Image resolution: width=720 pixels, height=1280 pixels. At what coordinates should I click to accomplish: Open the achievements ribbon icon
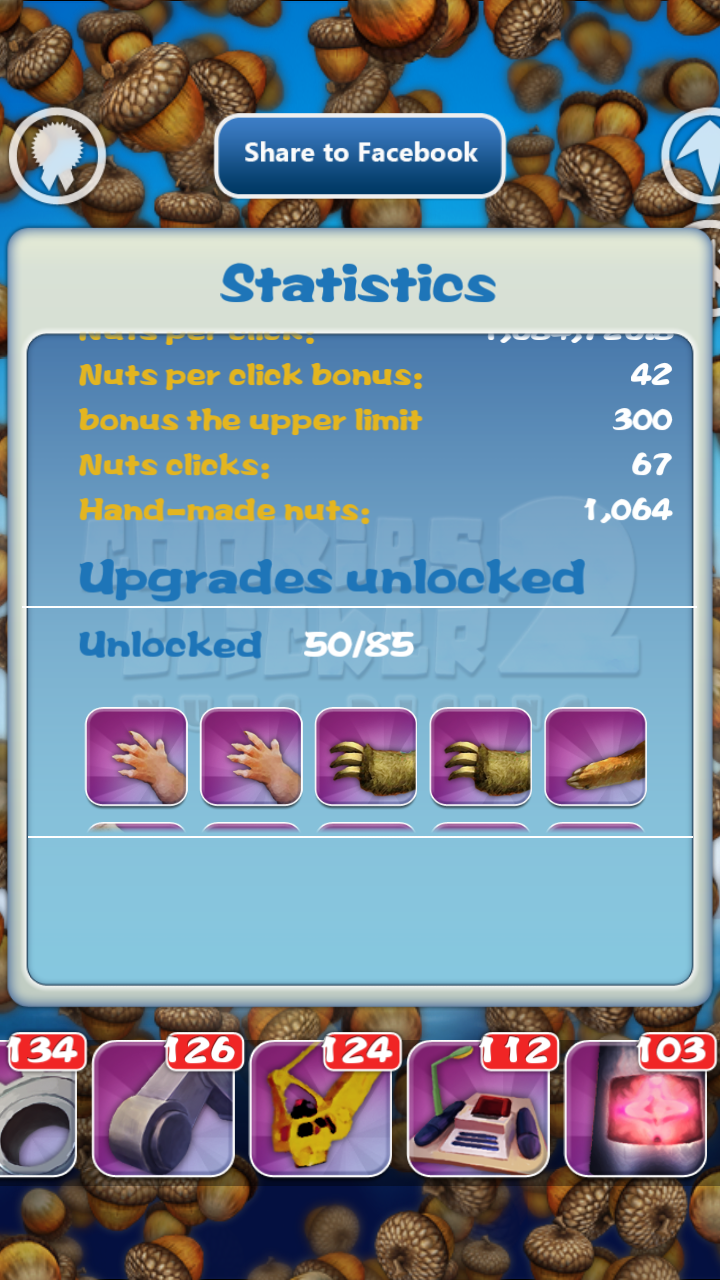pos(57,155)
